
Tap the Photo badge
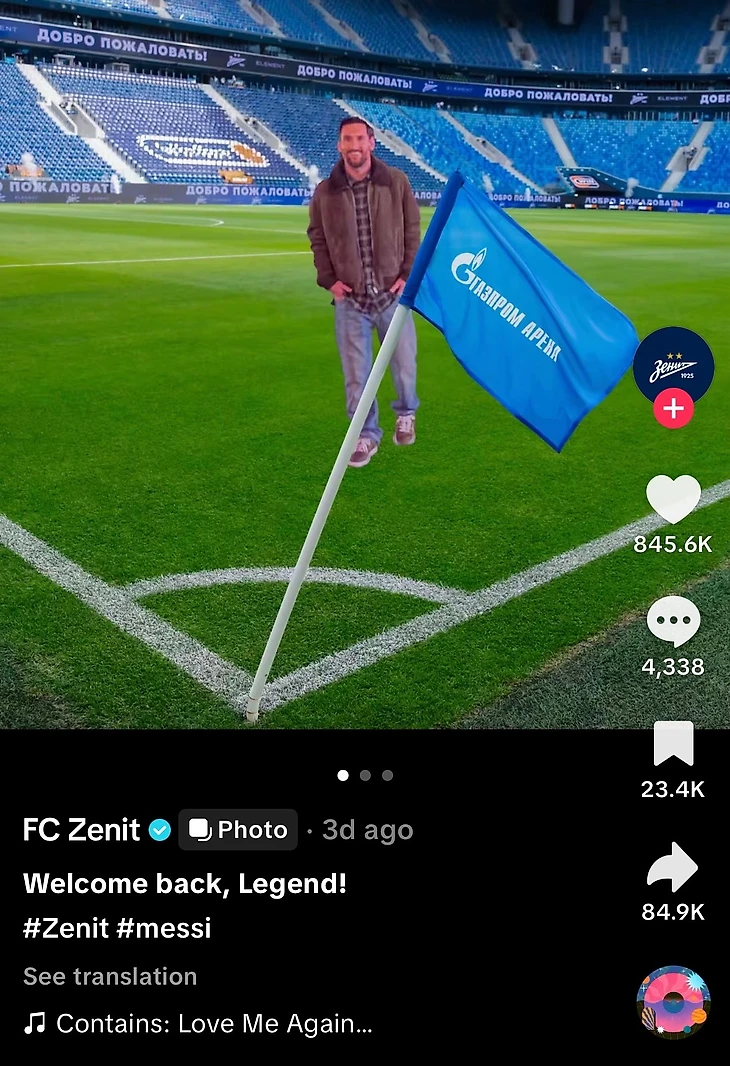pyautogui.click(x=238, y=830)
